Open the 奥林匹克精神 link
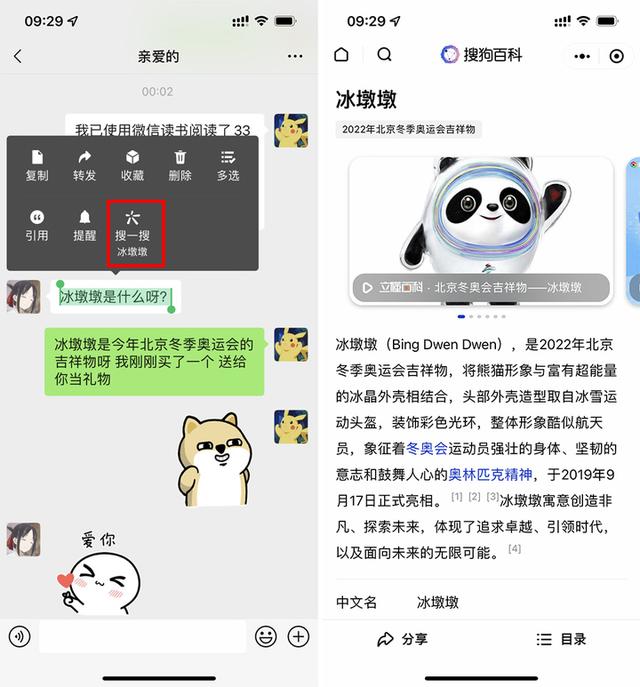The image size is (640, 687). 491,474
